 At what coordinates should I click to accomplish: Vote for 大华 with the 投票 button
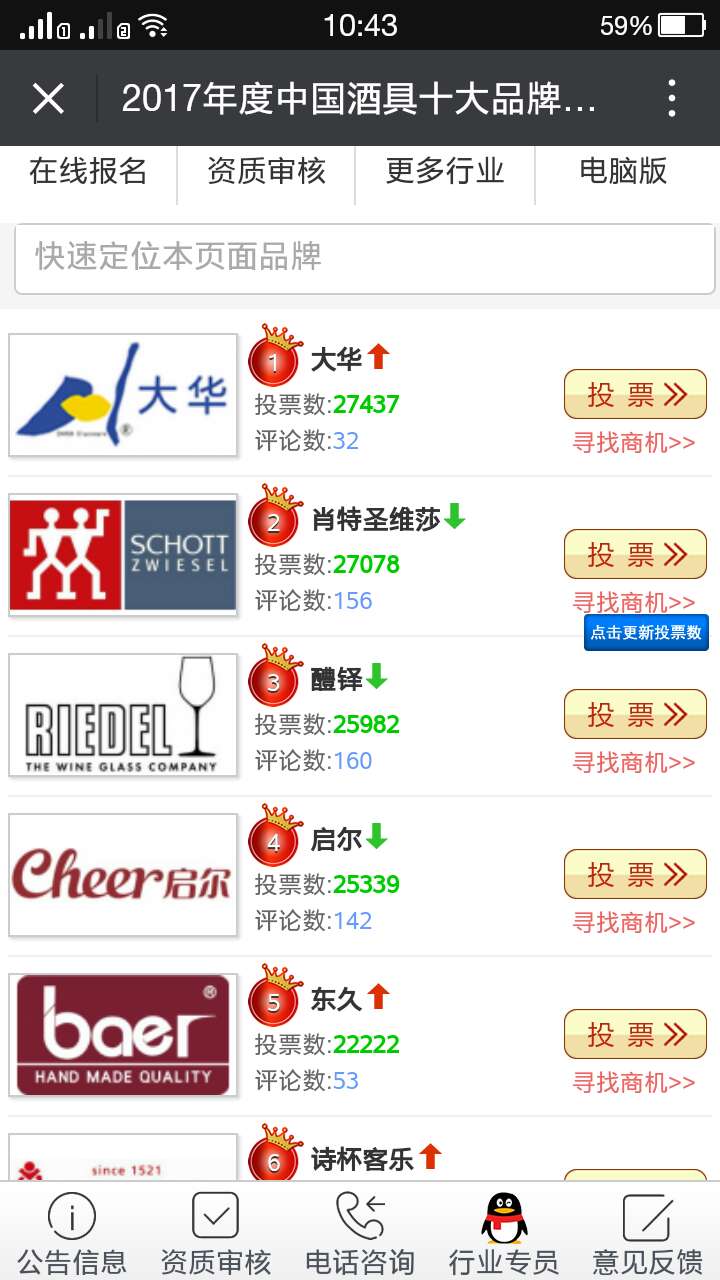tap(635, 394)
